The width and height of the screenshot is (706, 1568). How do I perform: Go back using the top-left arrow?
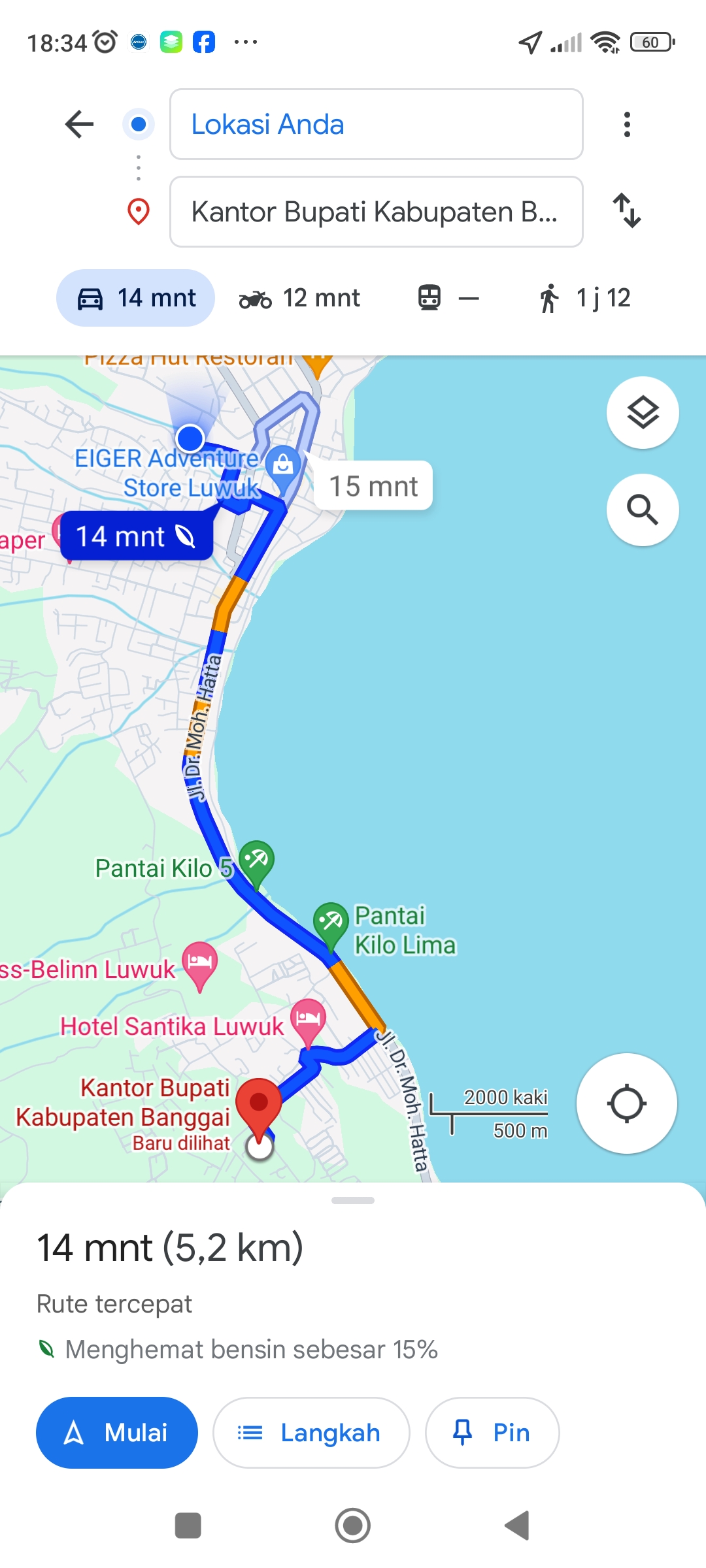click(x=80, y=124)
